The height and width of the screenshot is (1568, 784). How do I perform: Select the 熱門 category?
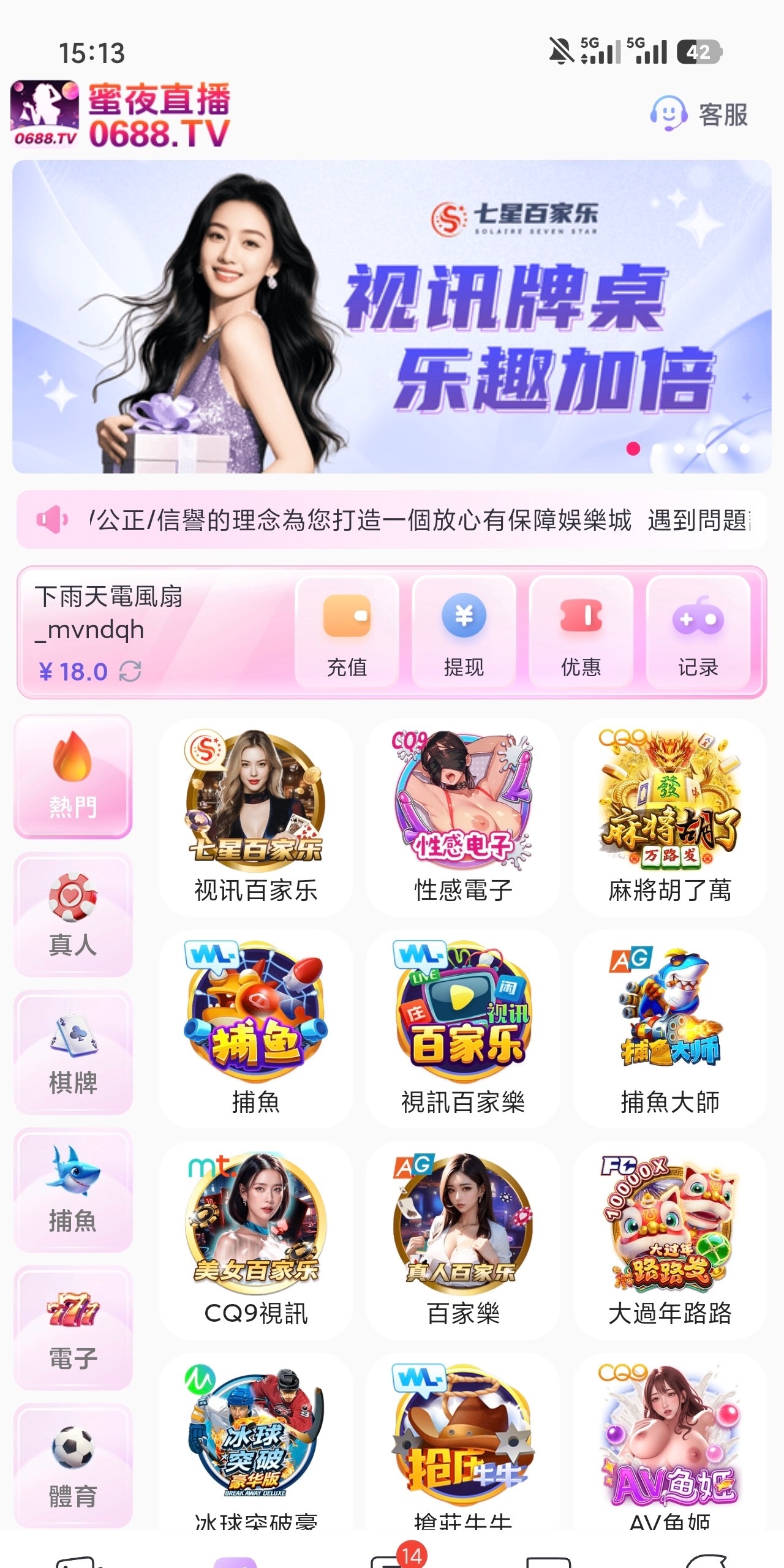point(73,775)
